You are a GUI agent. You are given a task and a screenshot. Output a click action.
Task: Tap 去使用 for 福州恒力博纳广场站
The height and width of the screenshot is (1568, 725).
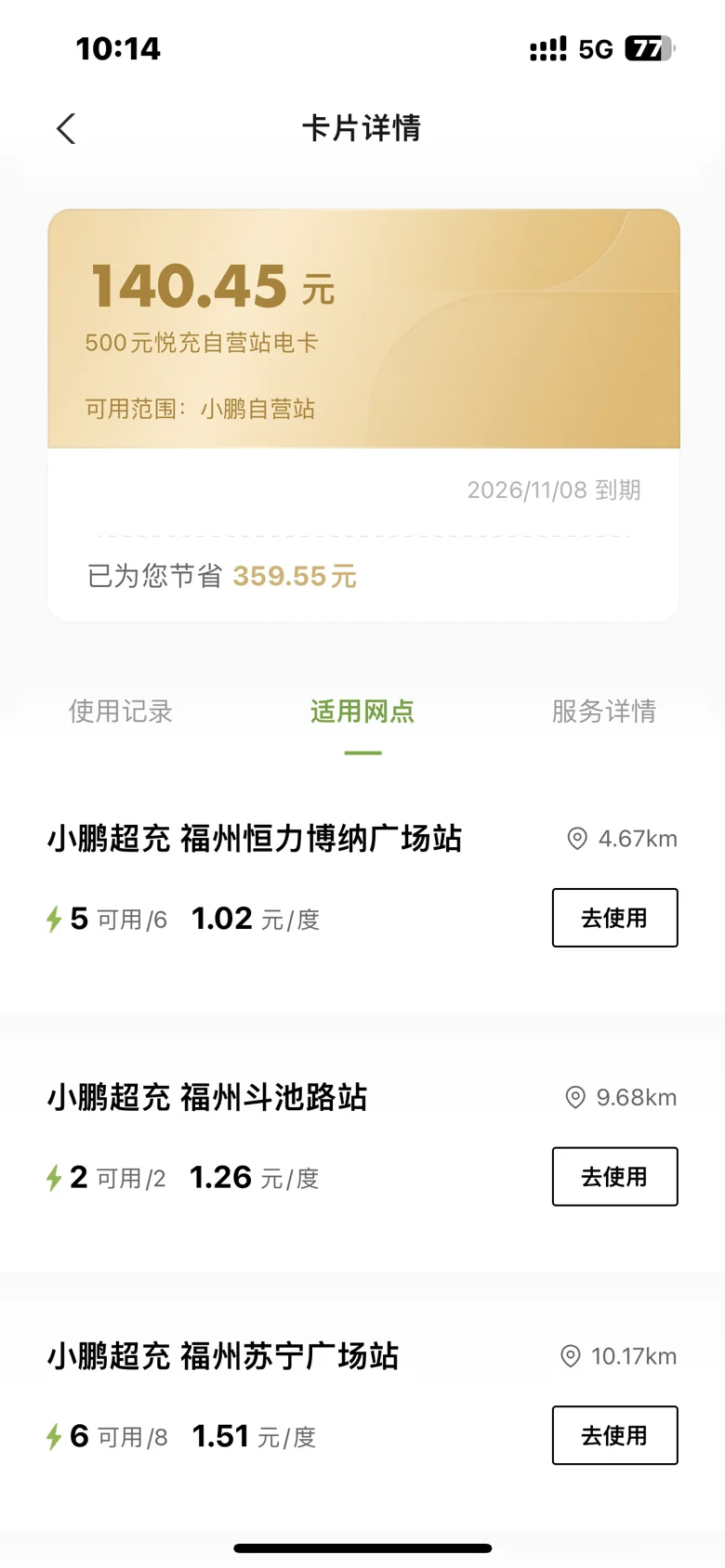pyautogui.click(x=615, y=918)
